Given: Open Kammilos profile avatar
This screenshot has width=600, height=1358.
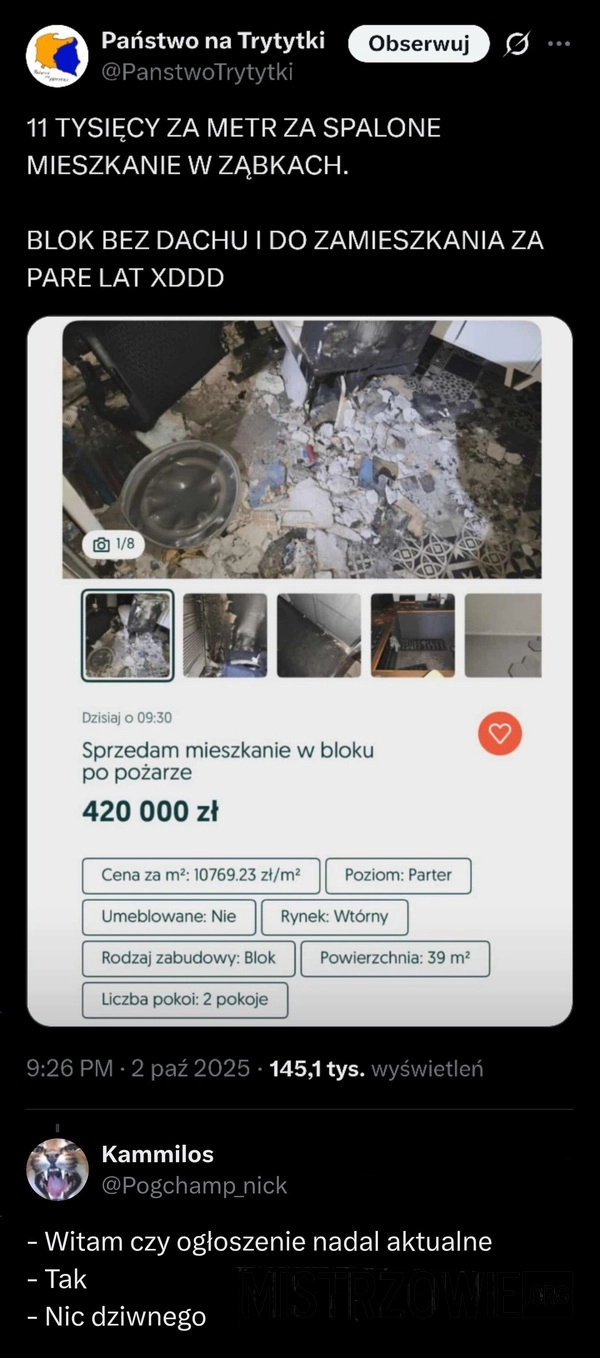Looking at the screenshot, I should coord(57,1169).
